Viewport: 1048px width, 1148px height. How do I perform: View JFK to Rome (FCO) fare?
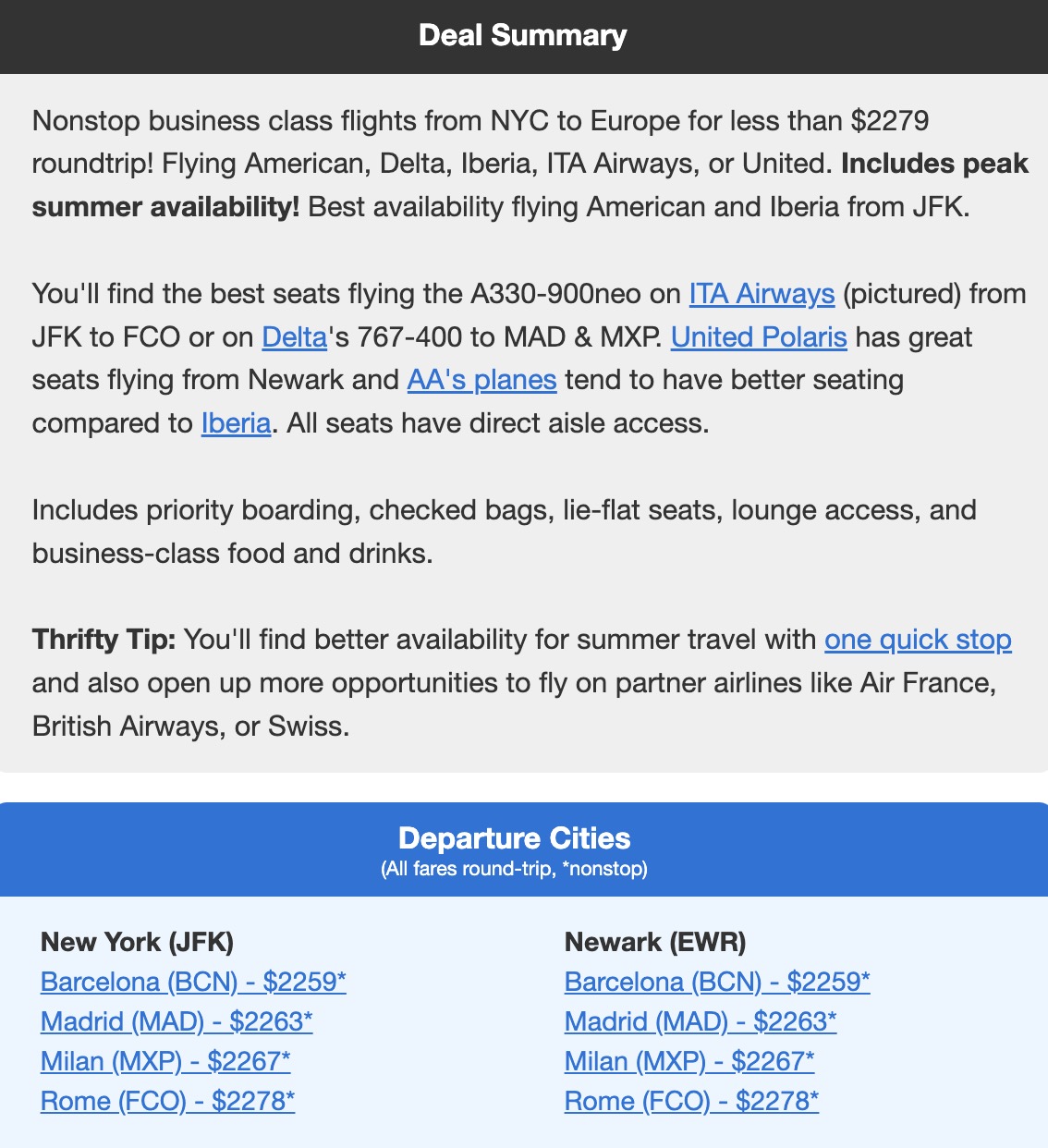[x=167, y=1101]
